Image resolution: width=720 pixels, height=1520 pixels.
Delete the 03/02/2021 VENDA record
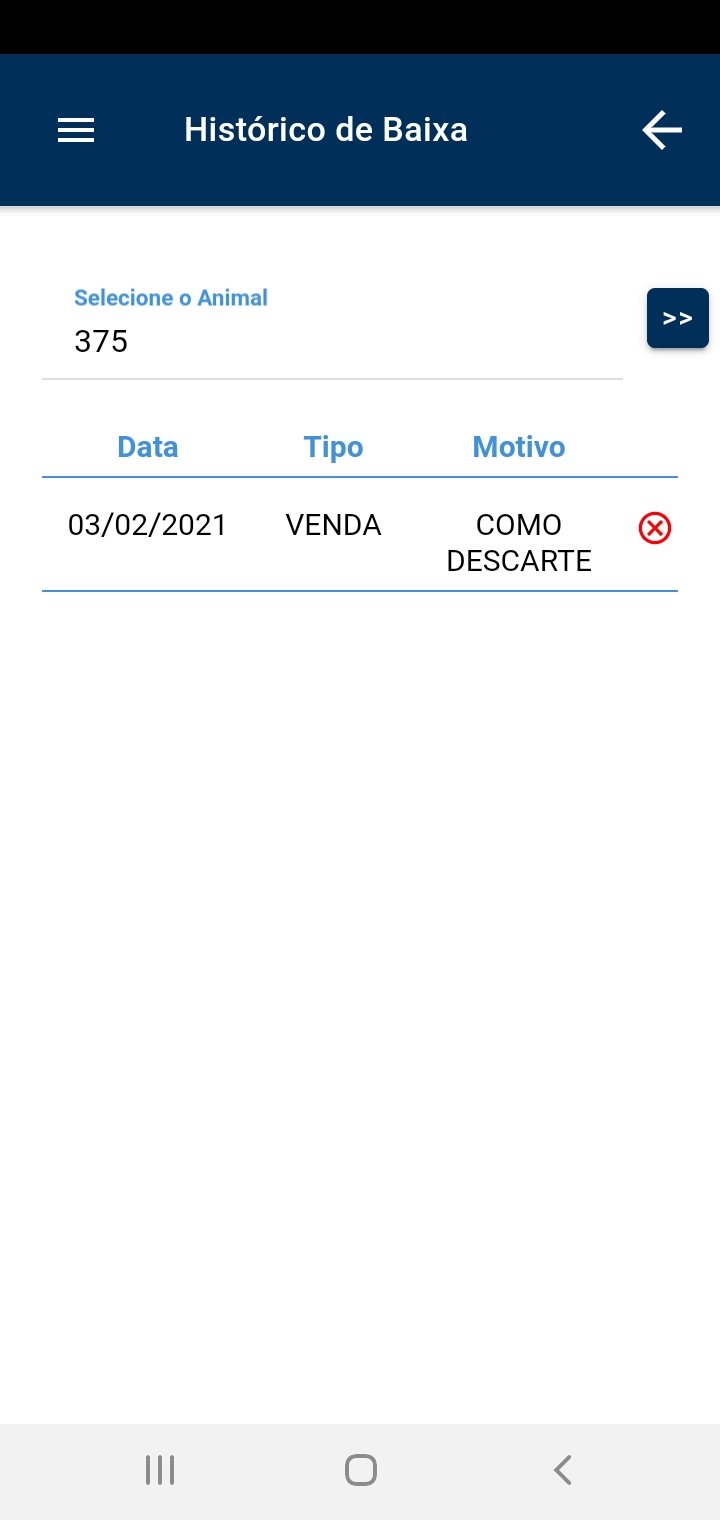(x=655, y=528)
